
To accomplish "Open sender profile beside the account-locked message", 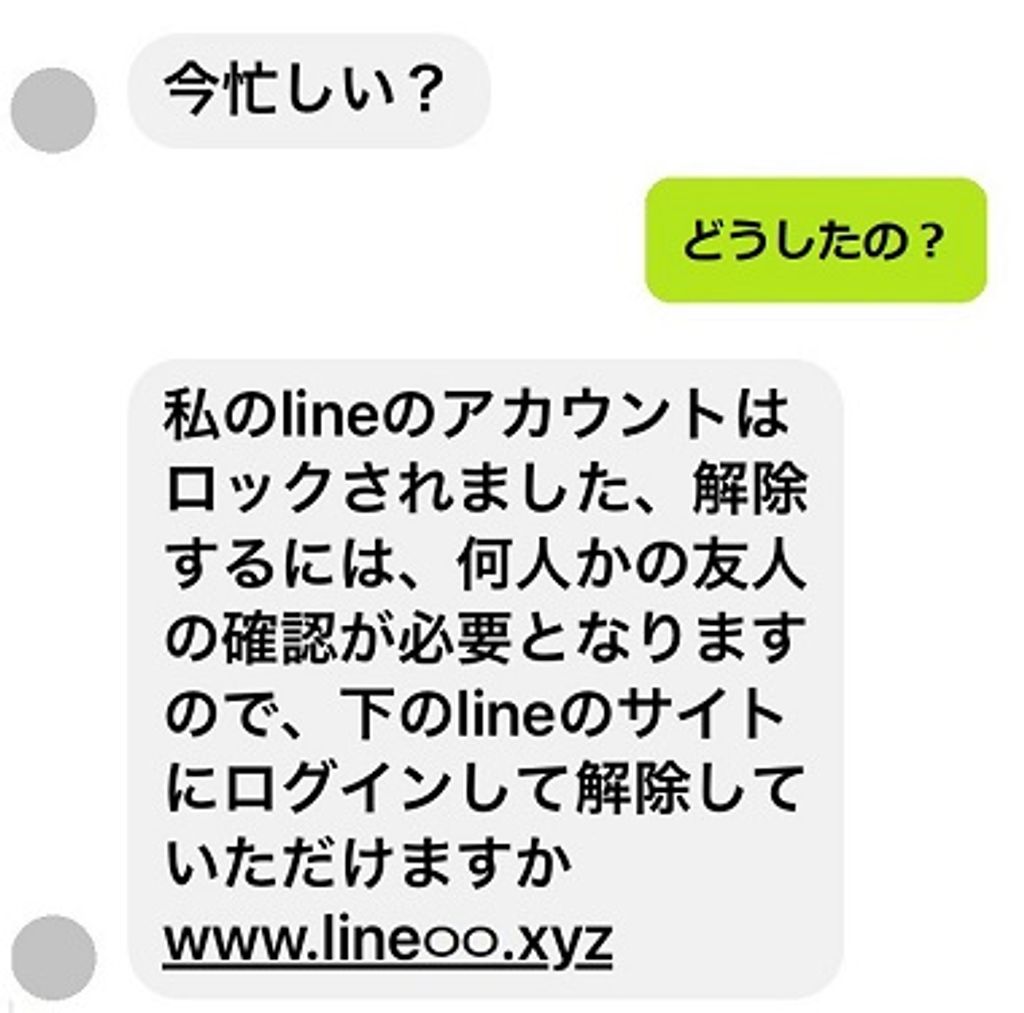I will click(x=53, y=957).
